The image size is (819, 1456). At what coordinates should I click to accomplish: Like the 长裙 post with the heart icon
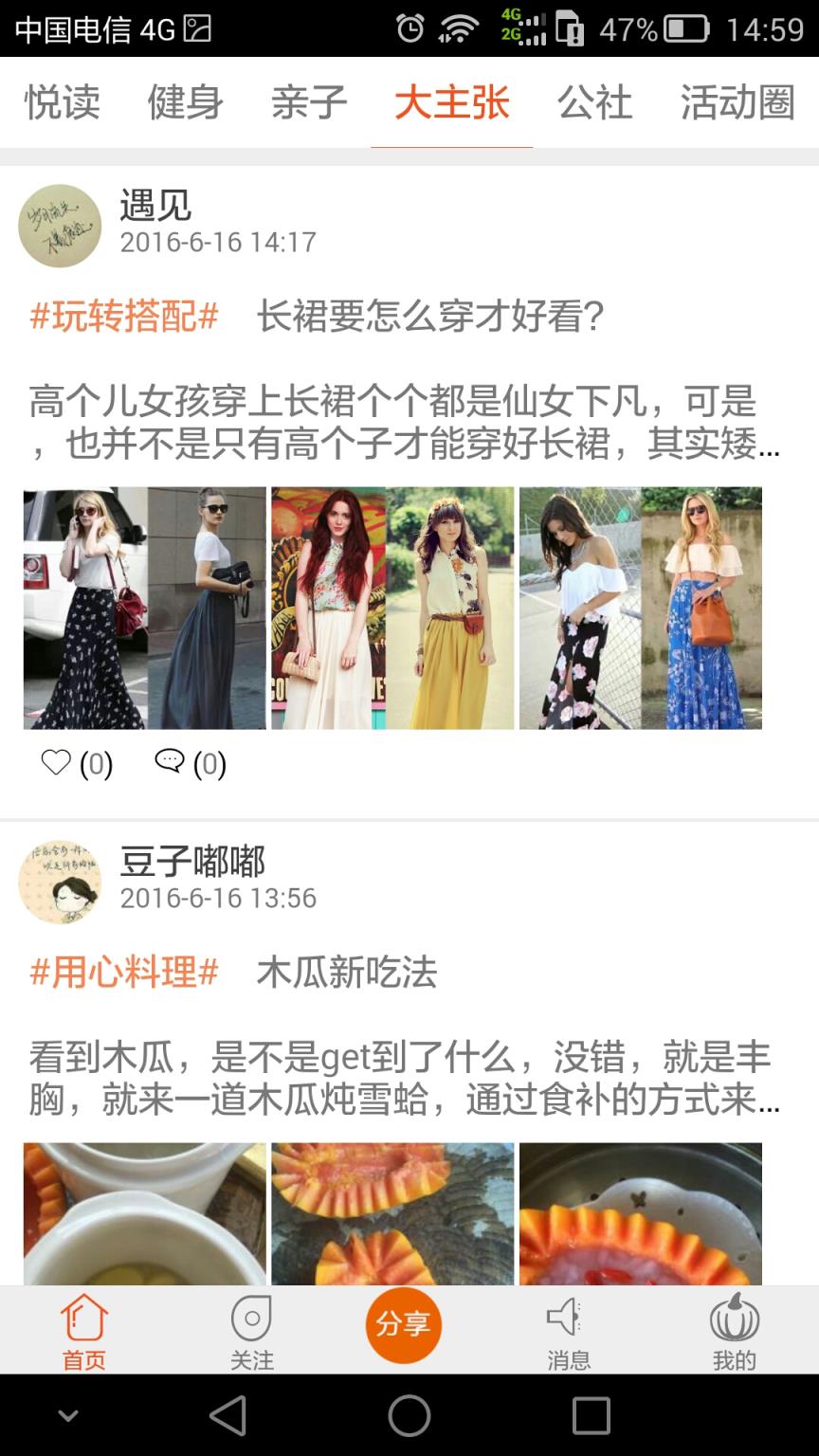[x=57, y=761]
